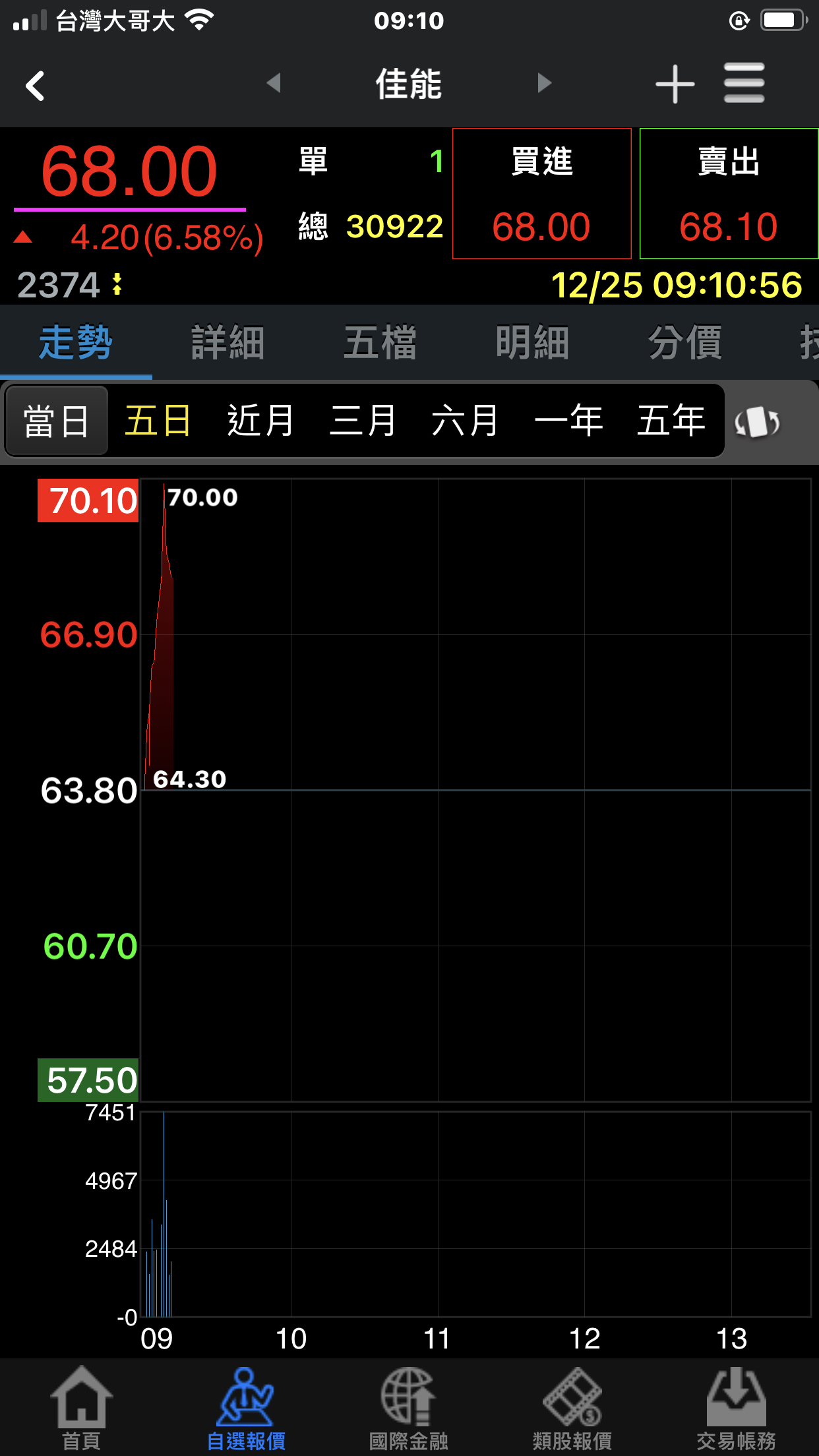
Task: Open 交易帳務 in the bottom bar
Action: point(736,1408)
